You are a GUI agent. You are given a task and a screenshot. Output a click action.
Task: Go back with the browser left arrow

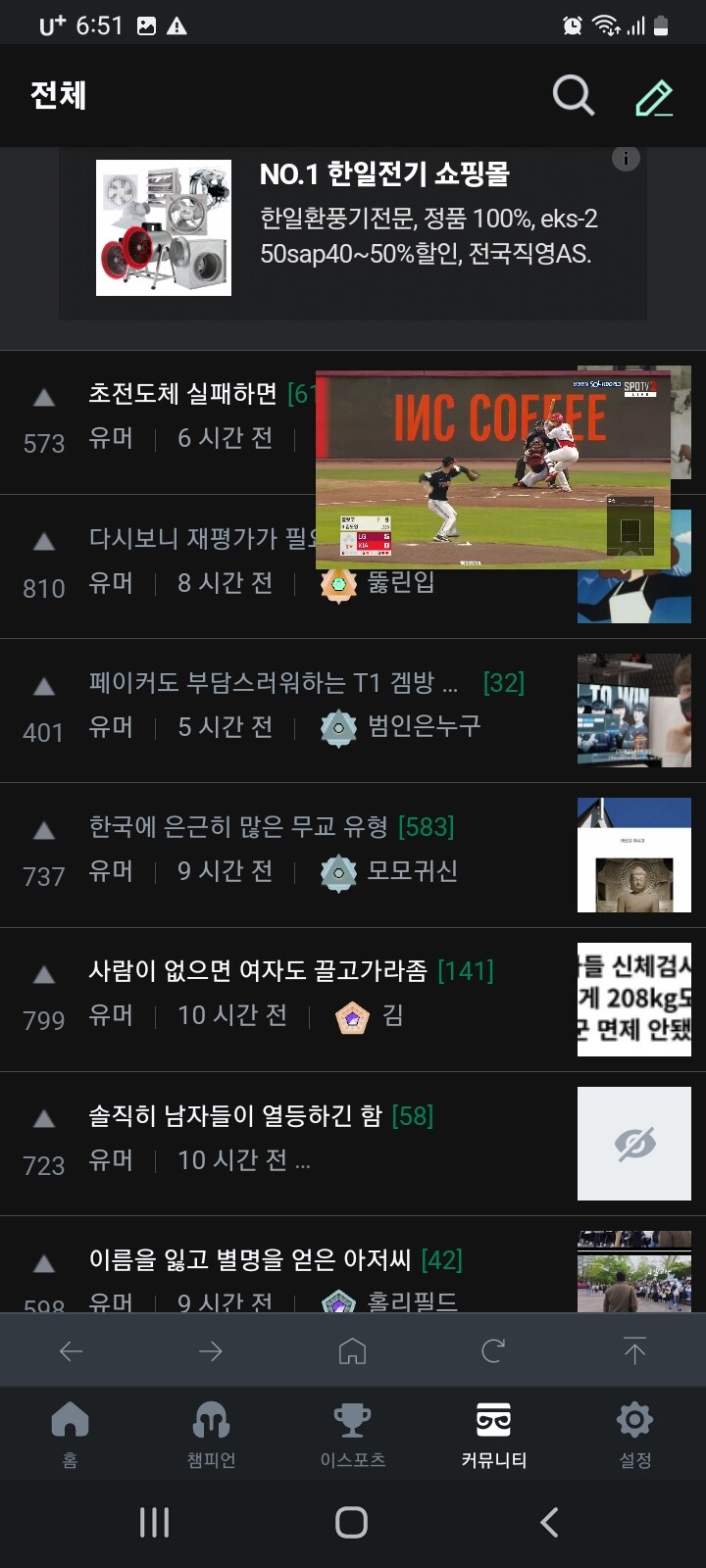pyautogui.click(x=71, y=1351)
